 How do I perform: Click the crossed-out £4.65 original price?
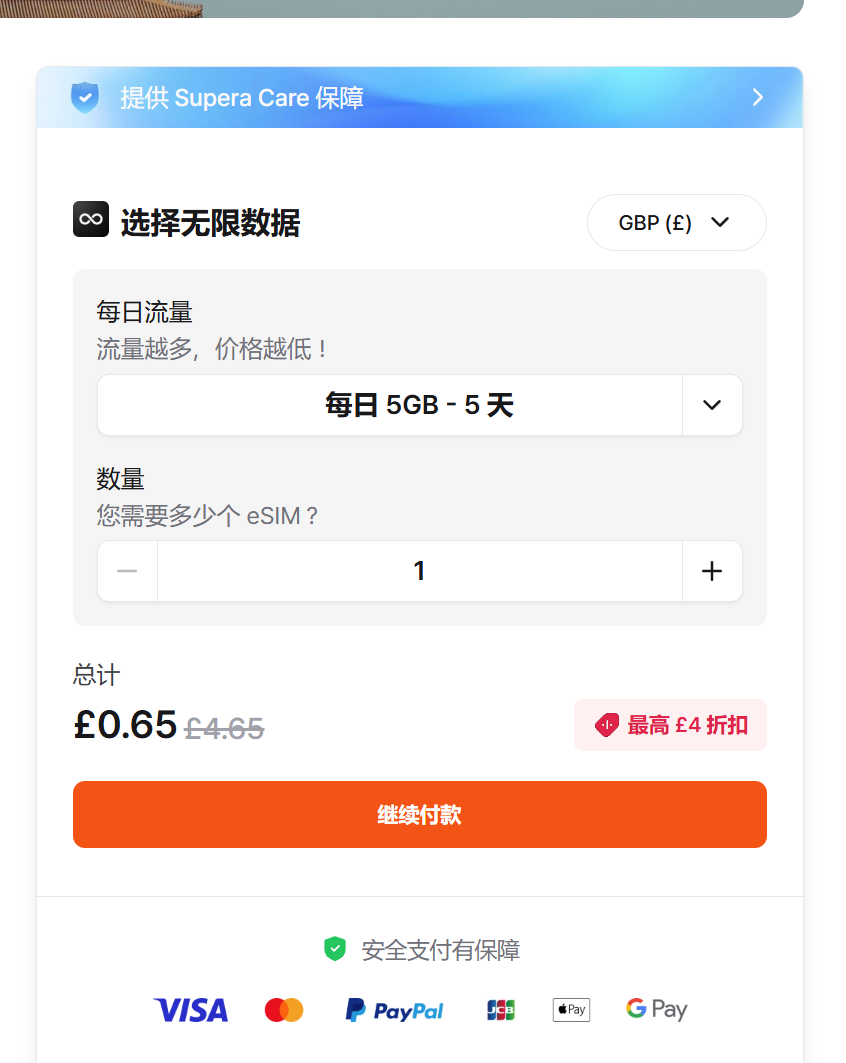point(224,728)
